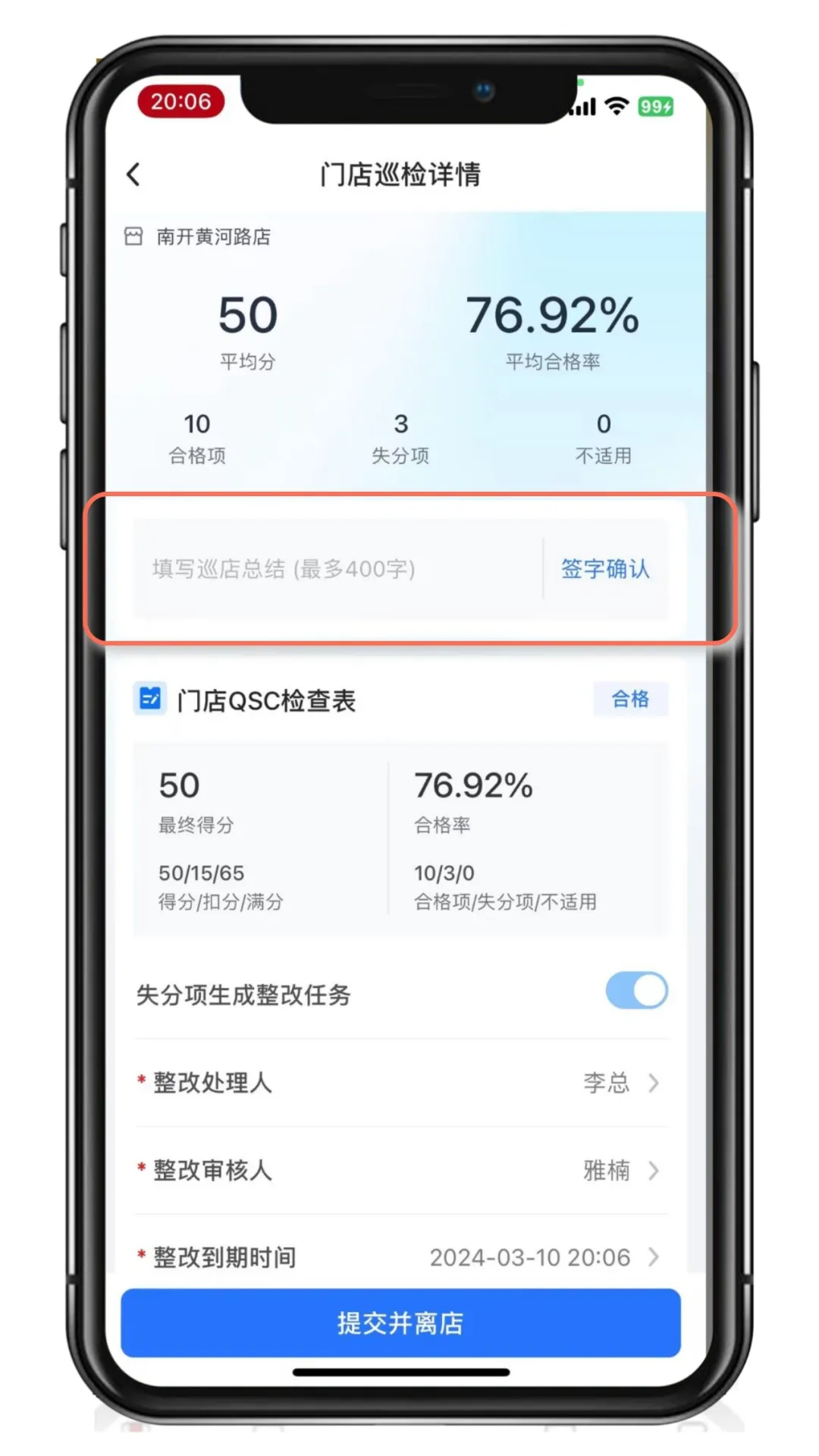
Task: Tap 签字确认 to sign and confirm
Action: click(605, 569)
